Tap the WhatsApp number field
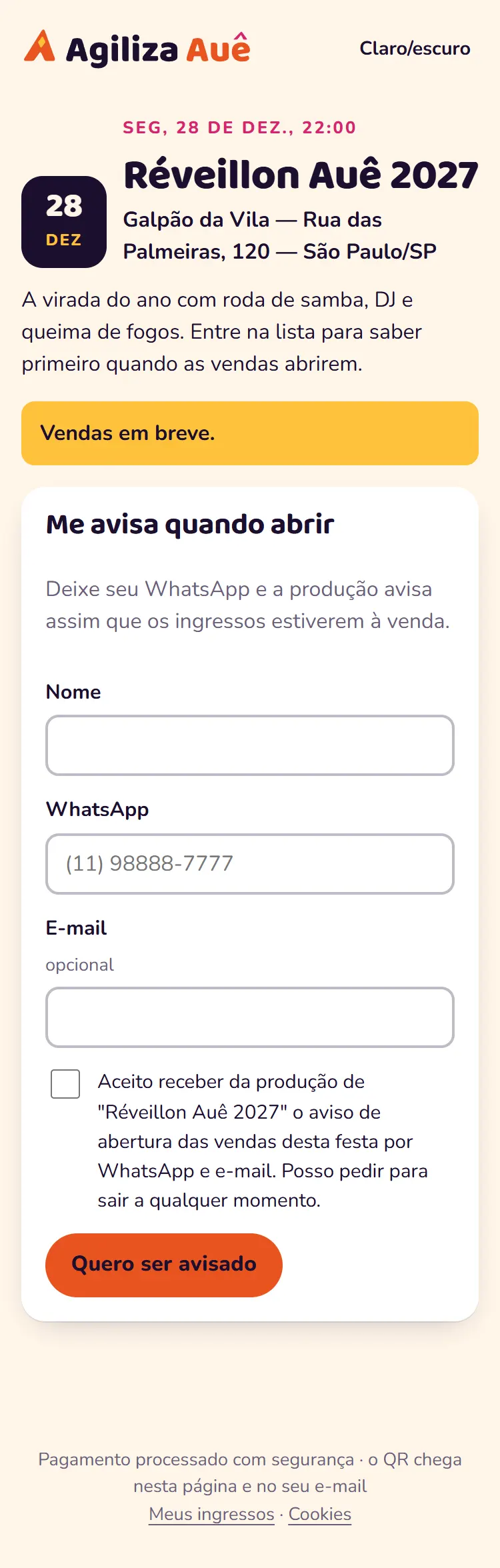 coord(250,864)
